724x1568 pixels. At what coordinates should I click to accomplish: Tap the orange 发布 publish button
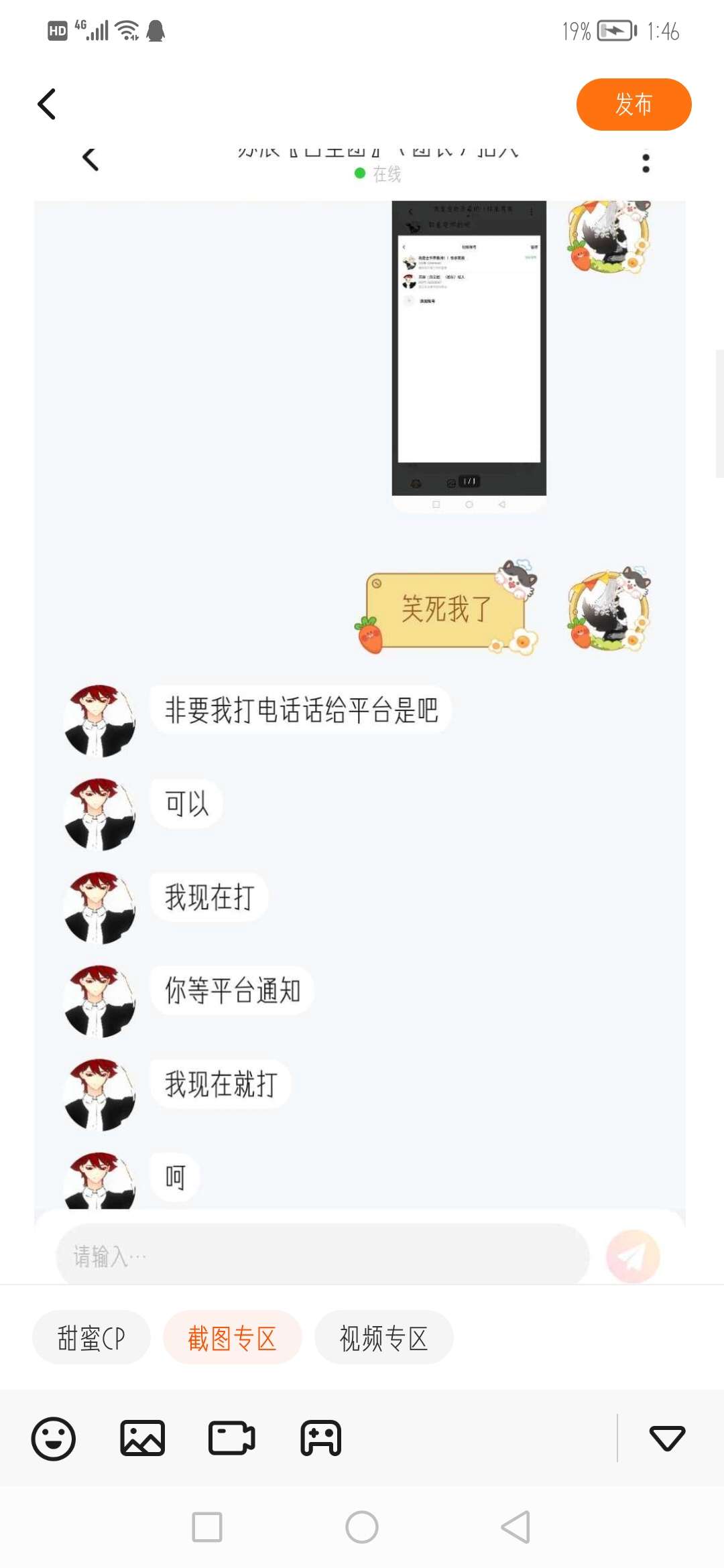click(633, 105)
